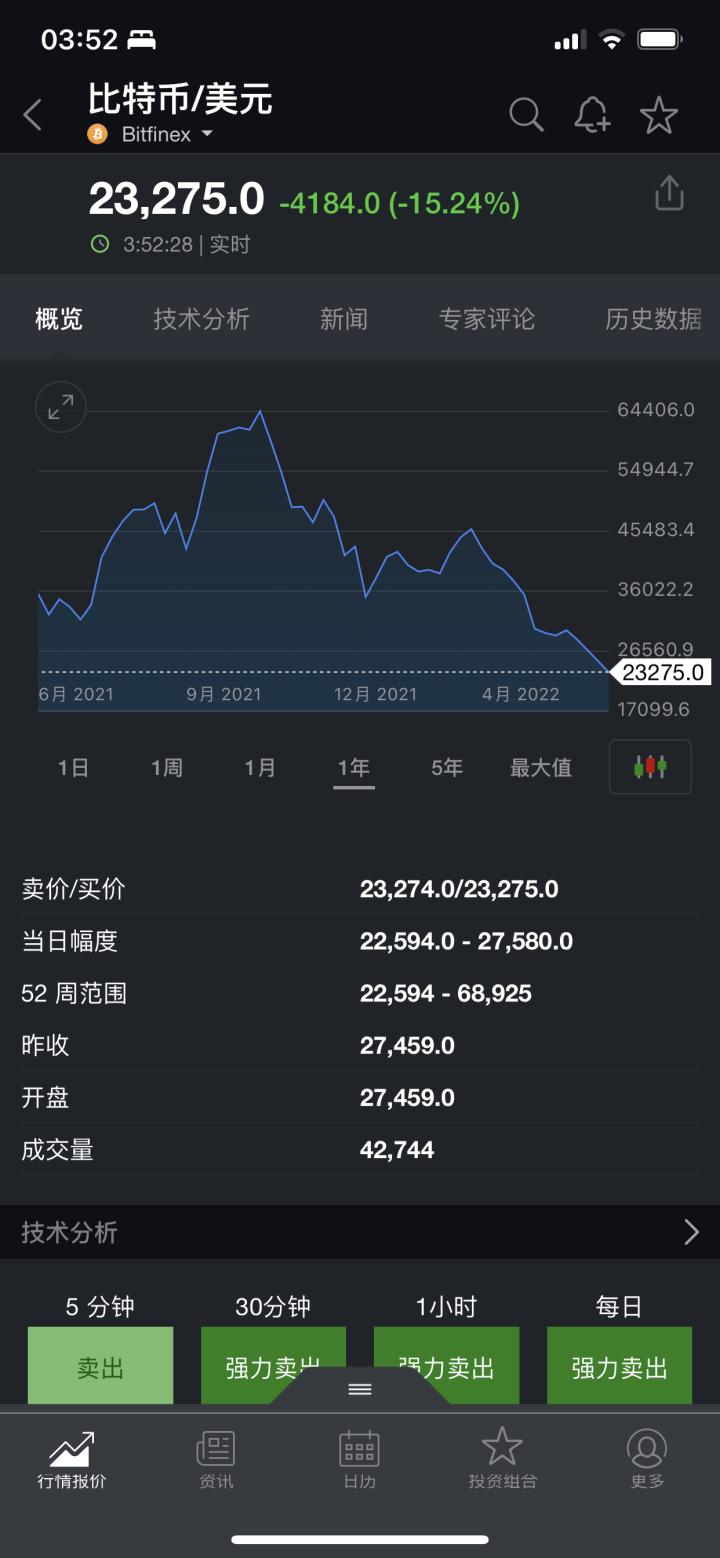Share the Bitcoin quote
The height and width of the screenshot is (1558, 720).
[668, 193]
